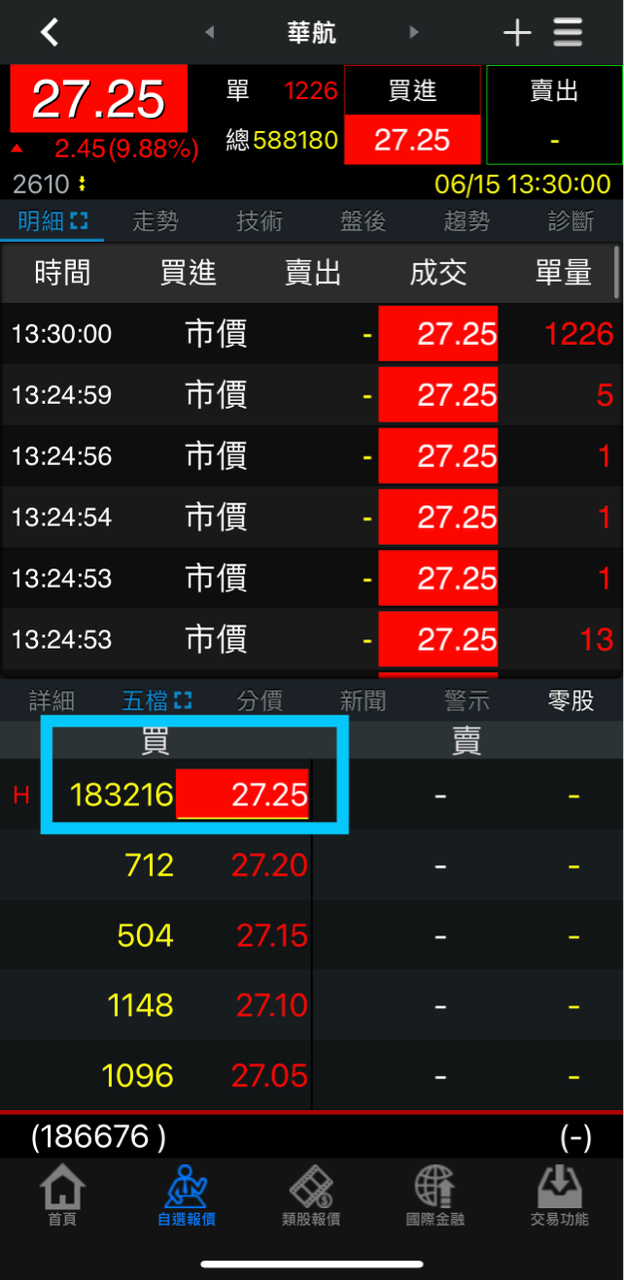This screenshot has height=1280, width=624.
Task: Switch to the 詳細 sub-tab
Action: pos(52,701)
